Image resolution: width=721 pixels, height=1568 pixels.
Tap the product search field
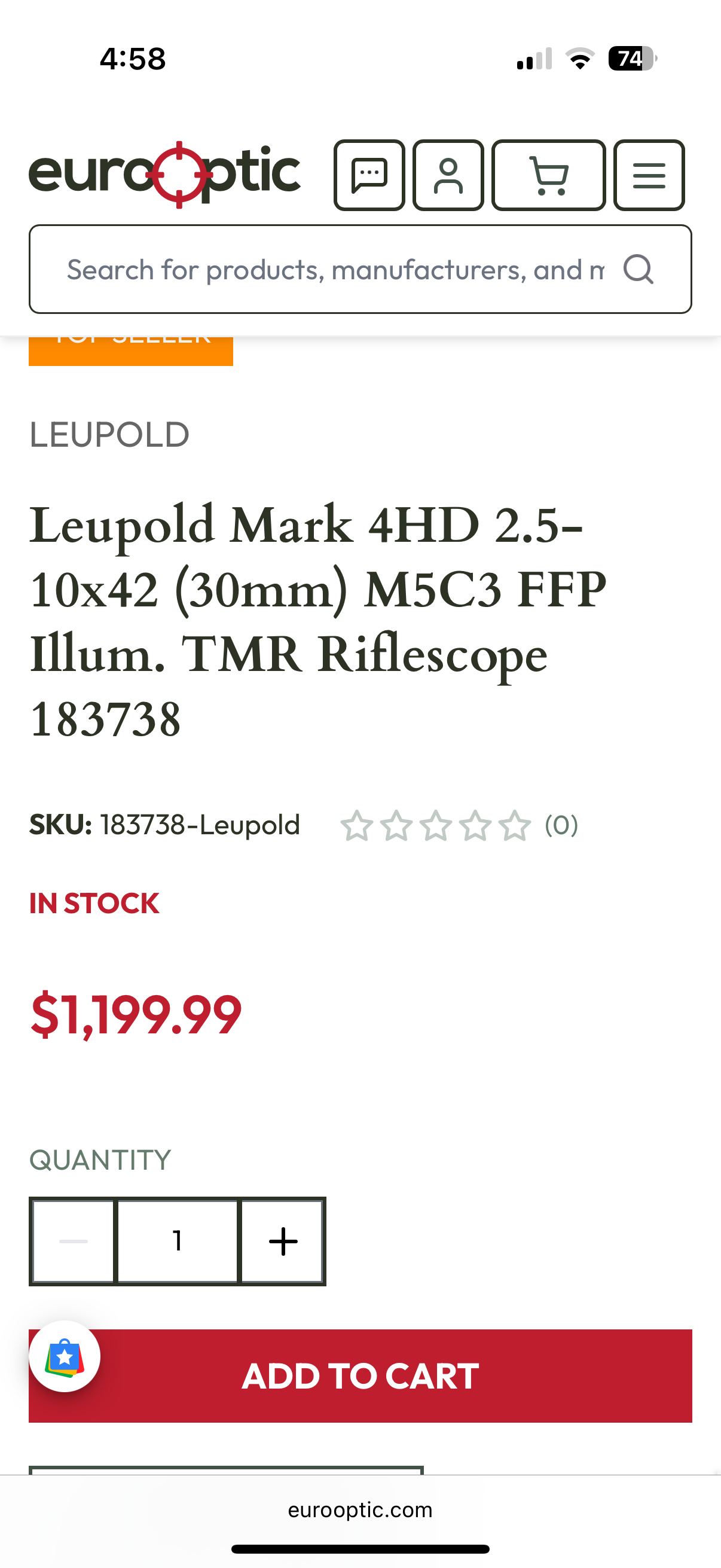[360, 269]
